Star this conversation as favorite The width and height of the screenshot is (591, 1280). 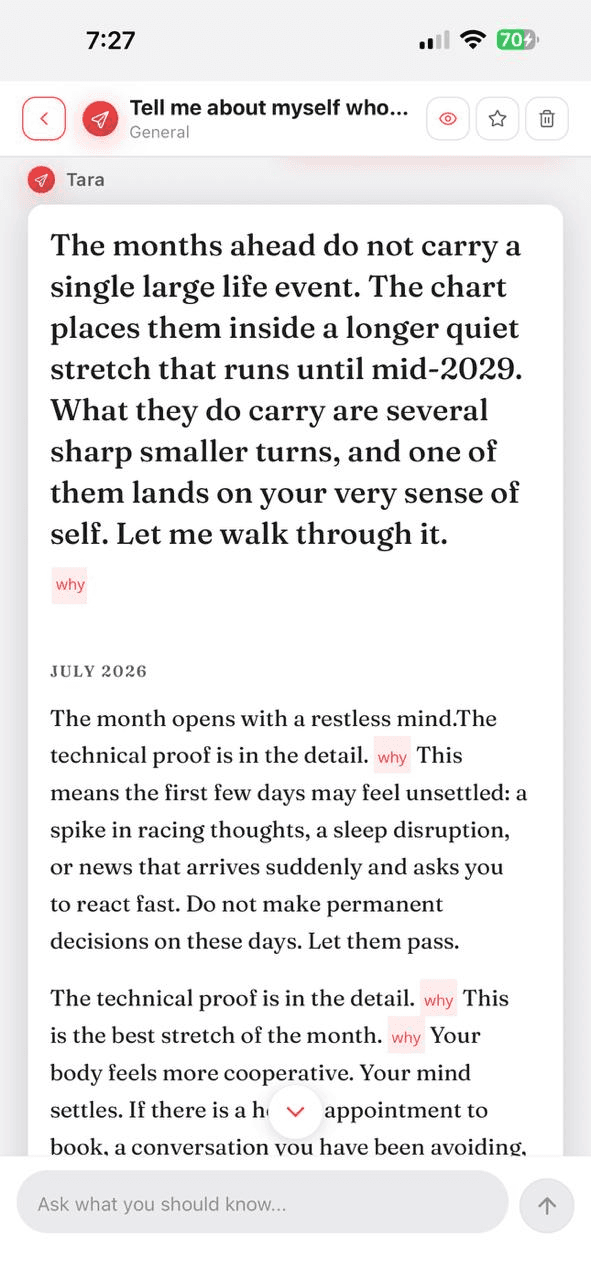tap(497, 119)
